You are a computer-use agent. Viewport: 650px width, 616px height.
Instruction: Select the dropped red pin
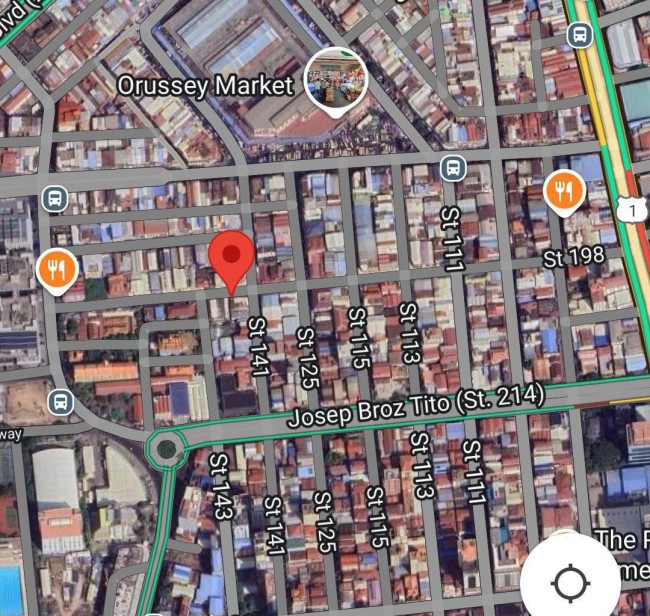(232, 257)
